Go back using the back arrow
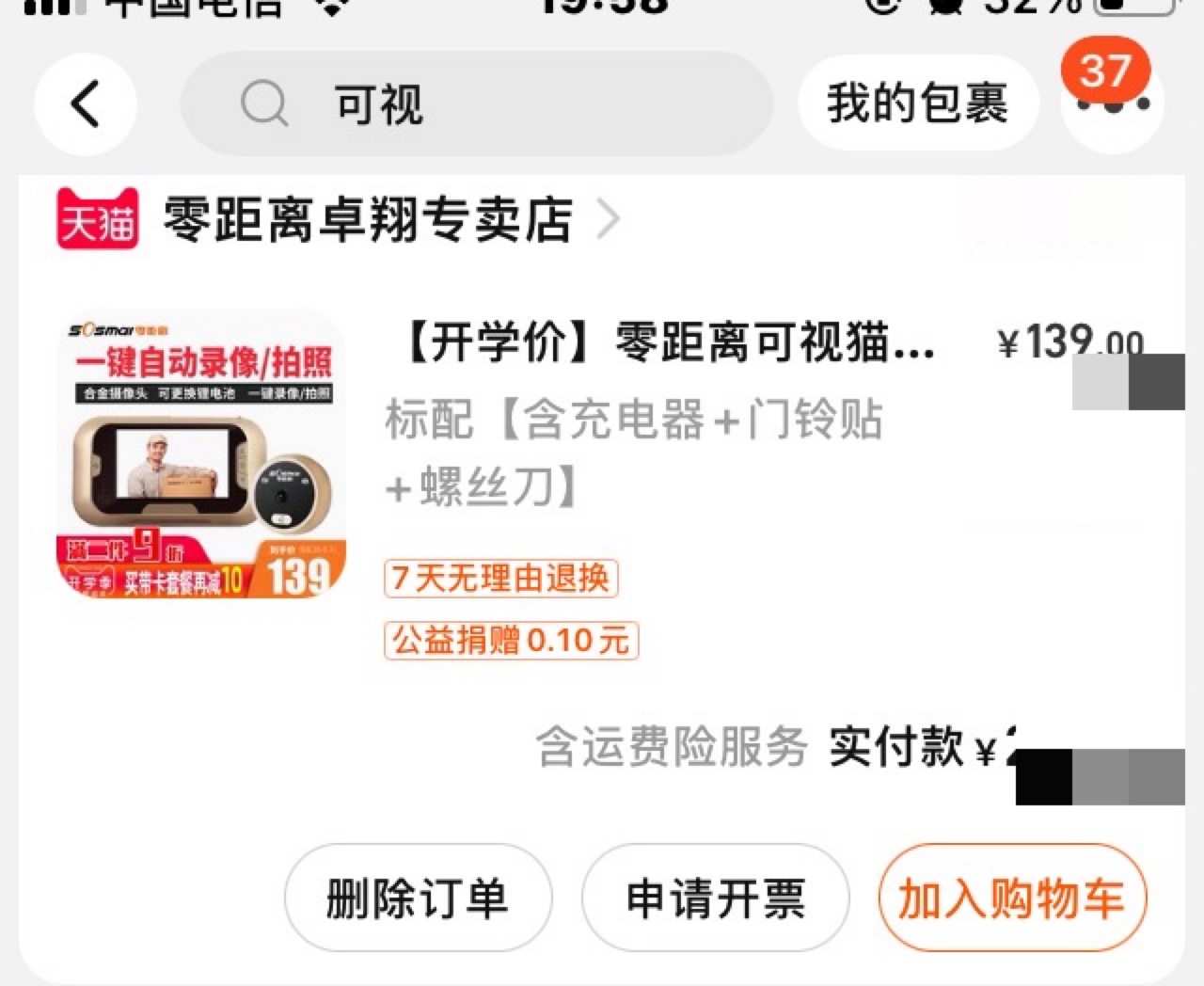The height and width of the screenshot is (986, 1204). 85,103
